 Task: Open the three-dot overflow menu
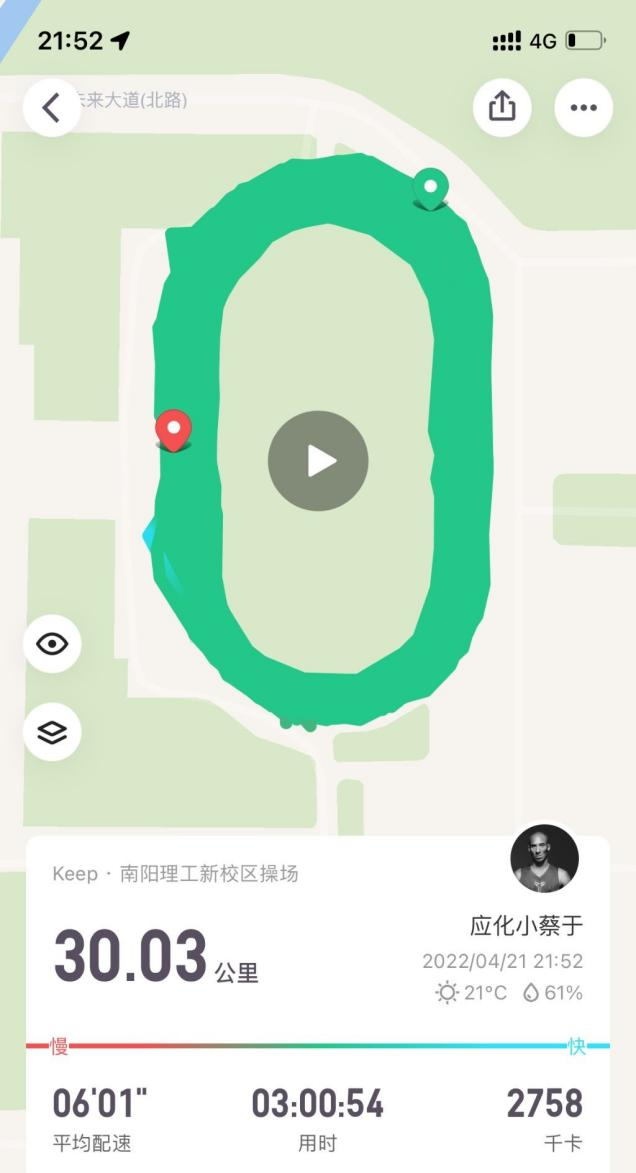(x=583, y=107)
